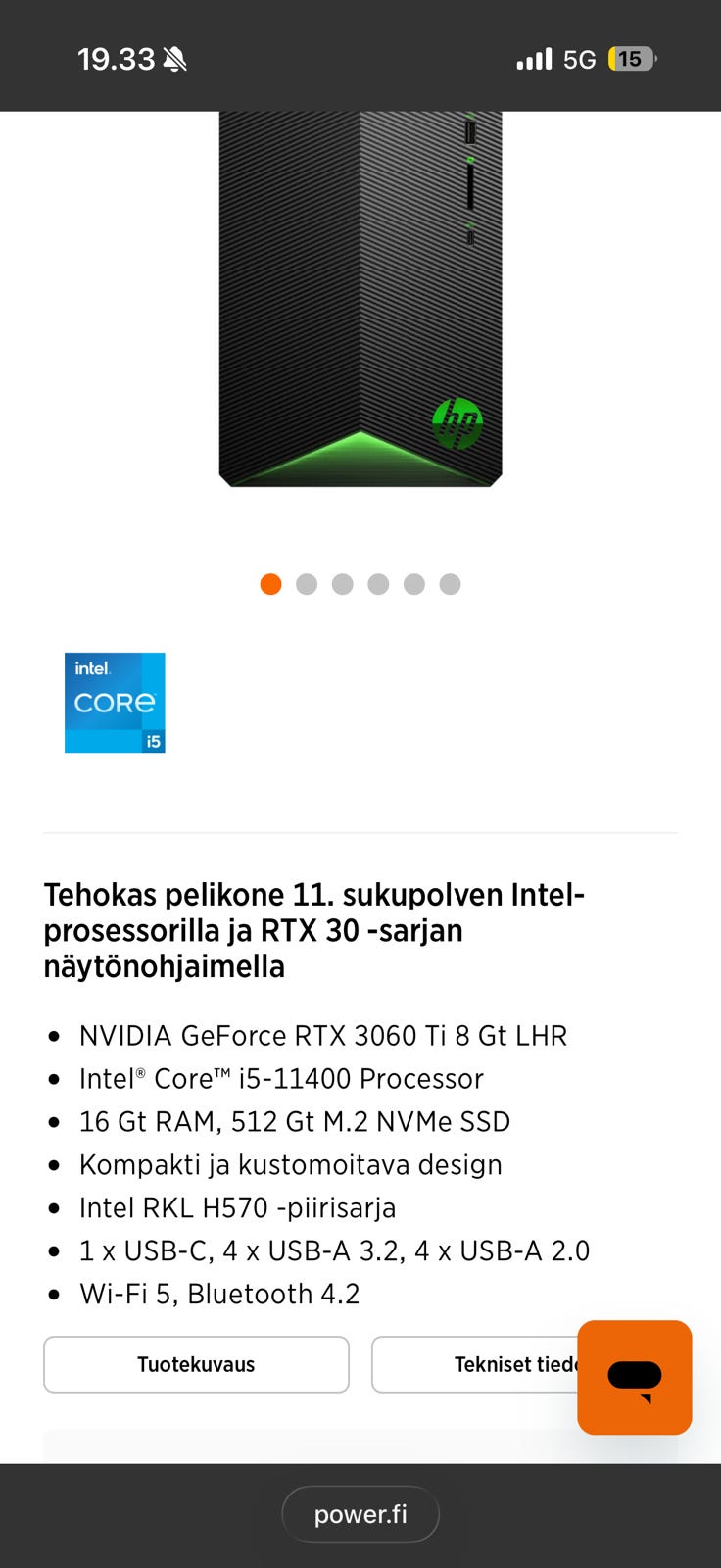Jump to the last image dot
Image resolution: width=721 pixels, height=1568 pixels.
pyautogui.click(x=450, y=584)
